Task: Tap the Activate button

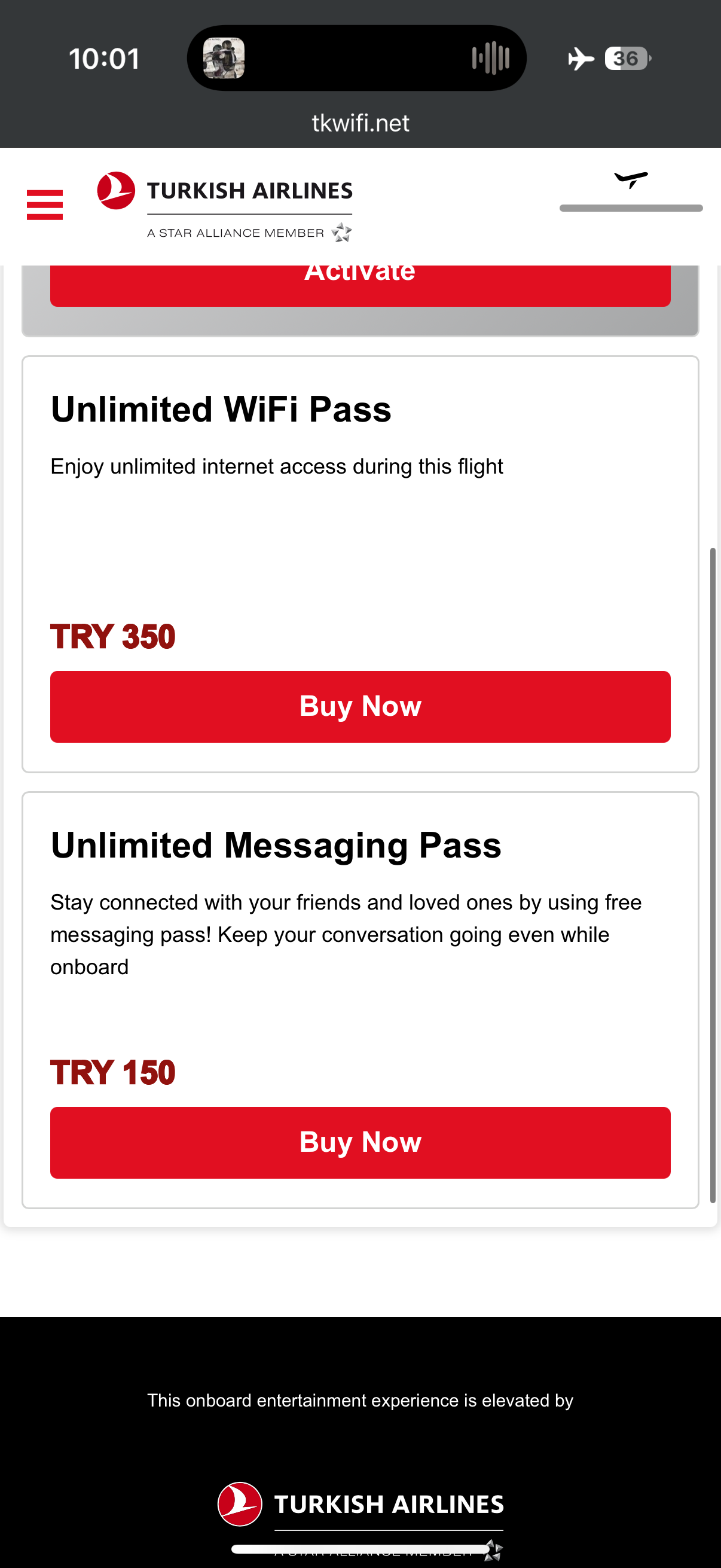Action: [360, 285]
